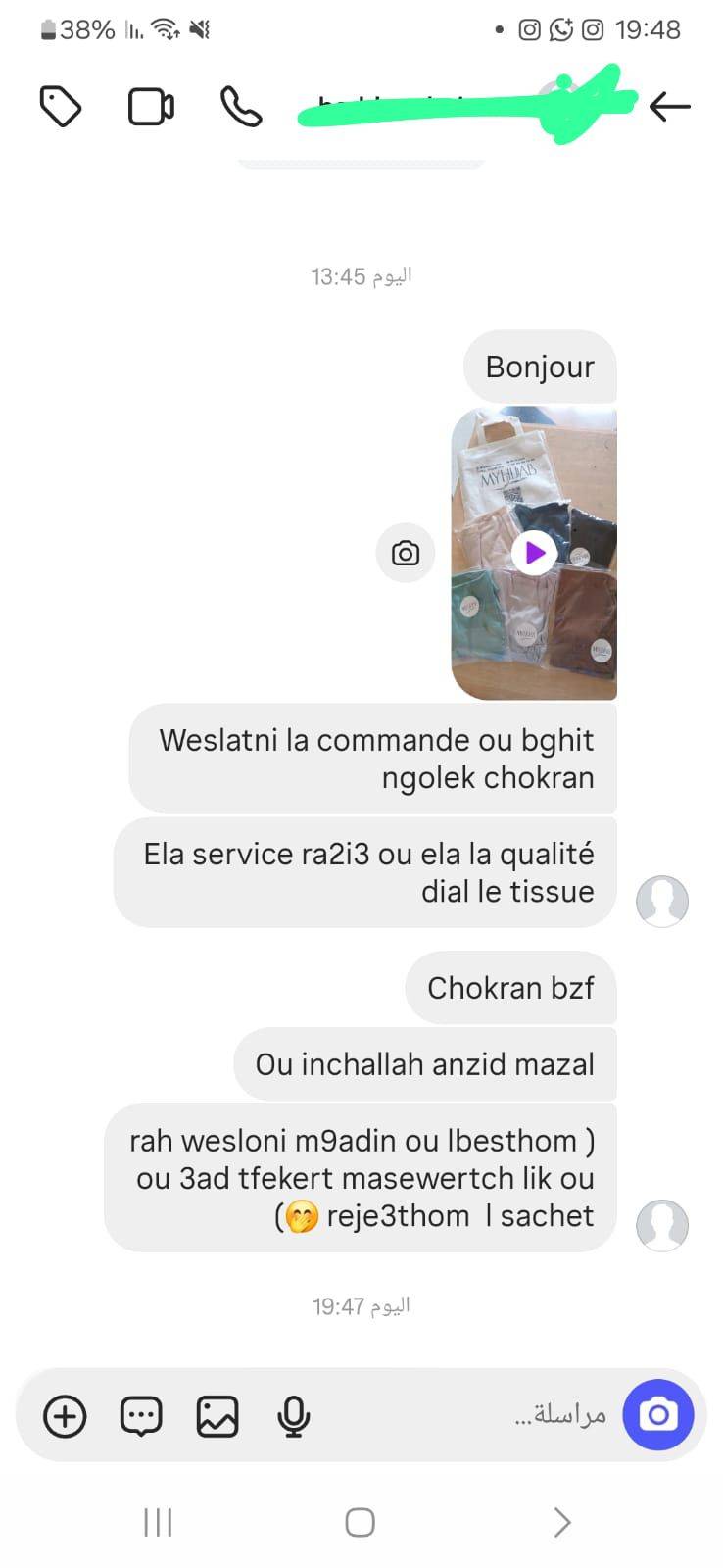Tap the camera icon beside the video
The height and width of the screenshot is (1568, 723).
405,554
